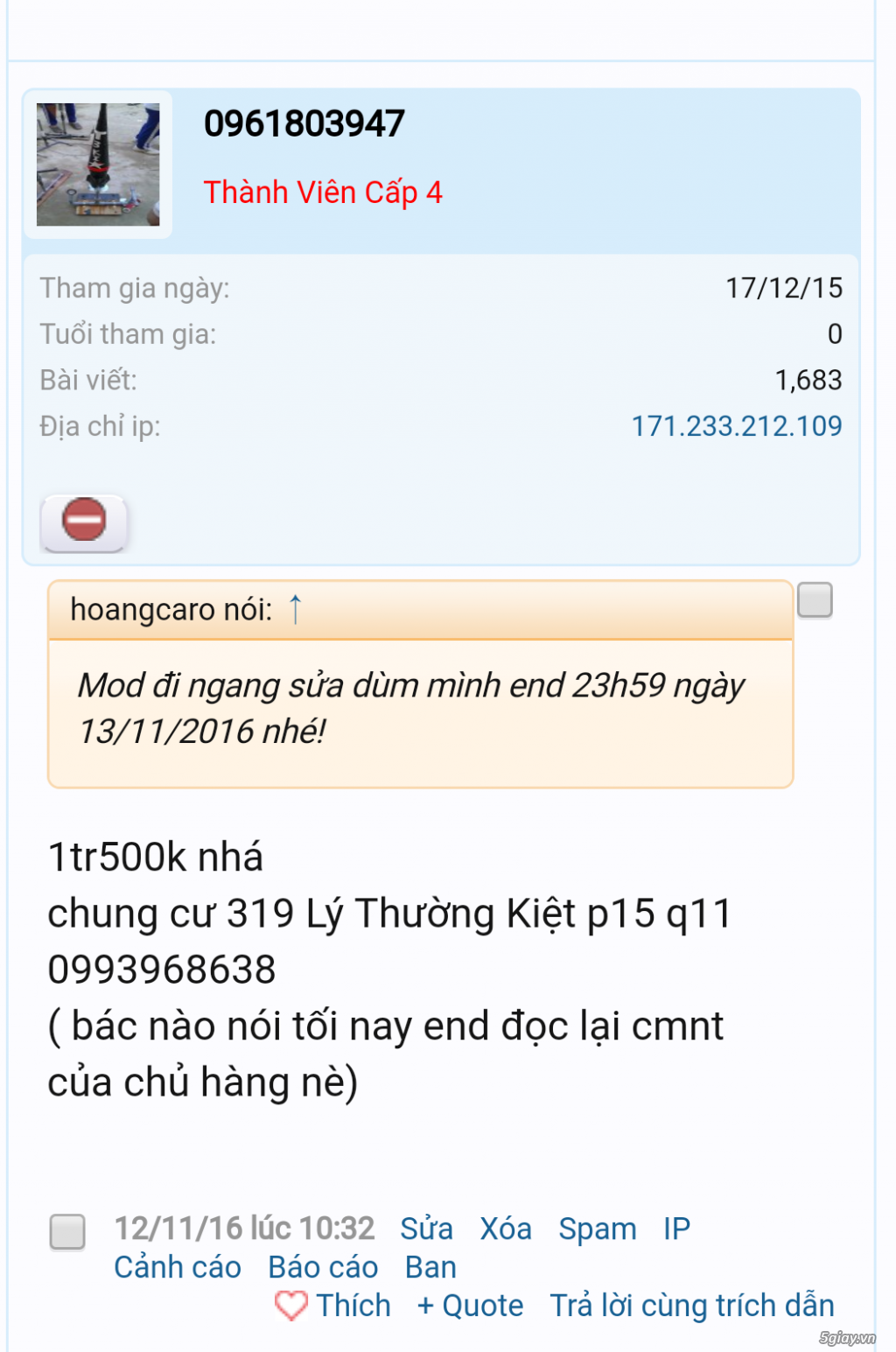This screenshot has height=1352, width=896.
Task: Select Báo cáo to report the post
Action: (x=323, y=1267)
